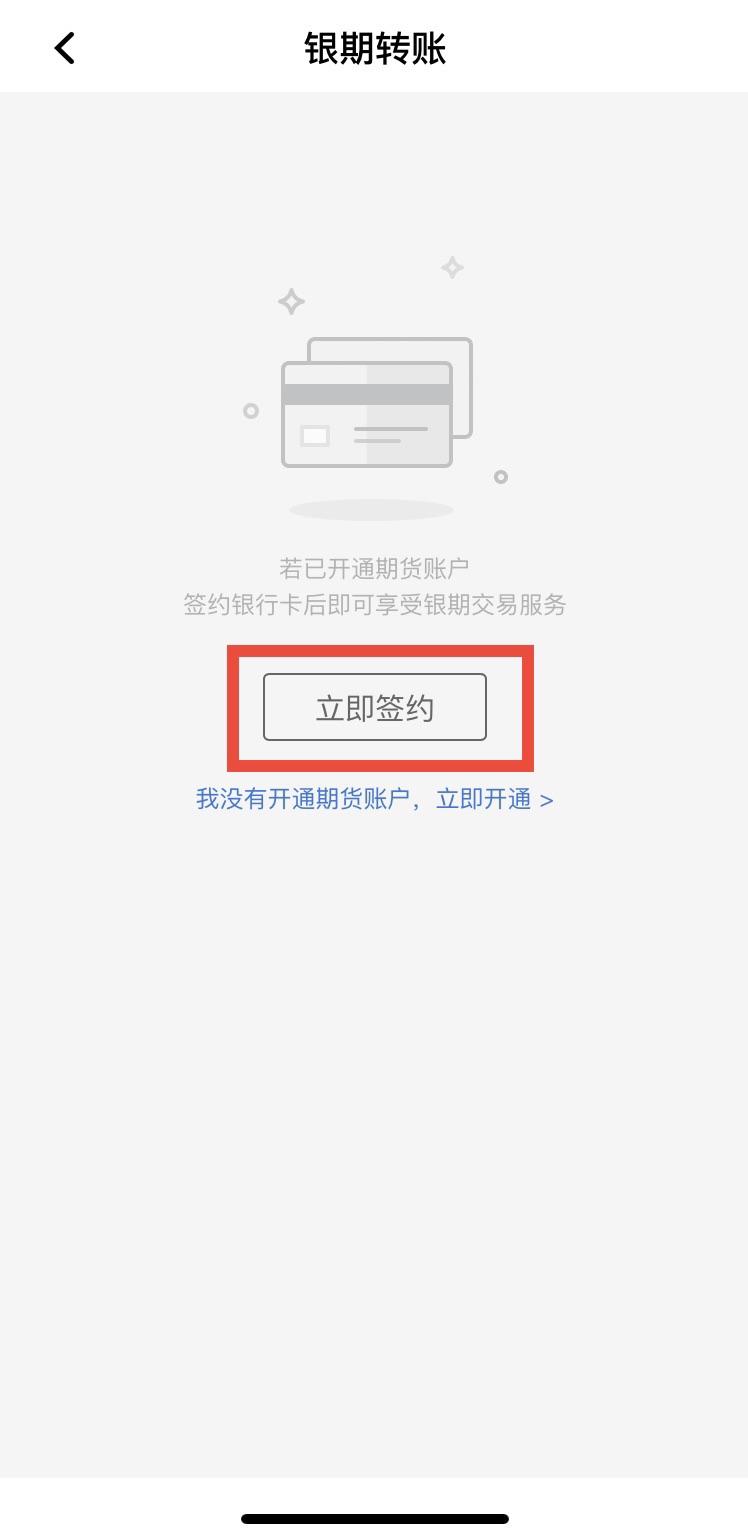
Task: Tap the 立即签约 button
Action: [x=375, y=708]
